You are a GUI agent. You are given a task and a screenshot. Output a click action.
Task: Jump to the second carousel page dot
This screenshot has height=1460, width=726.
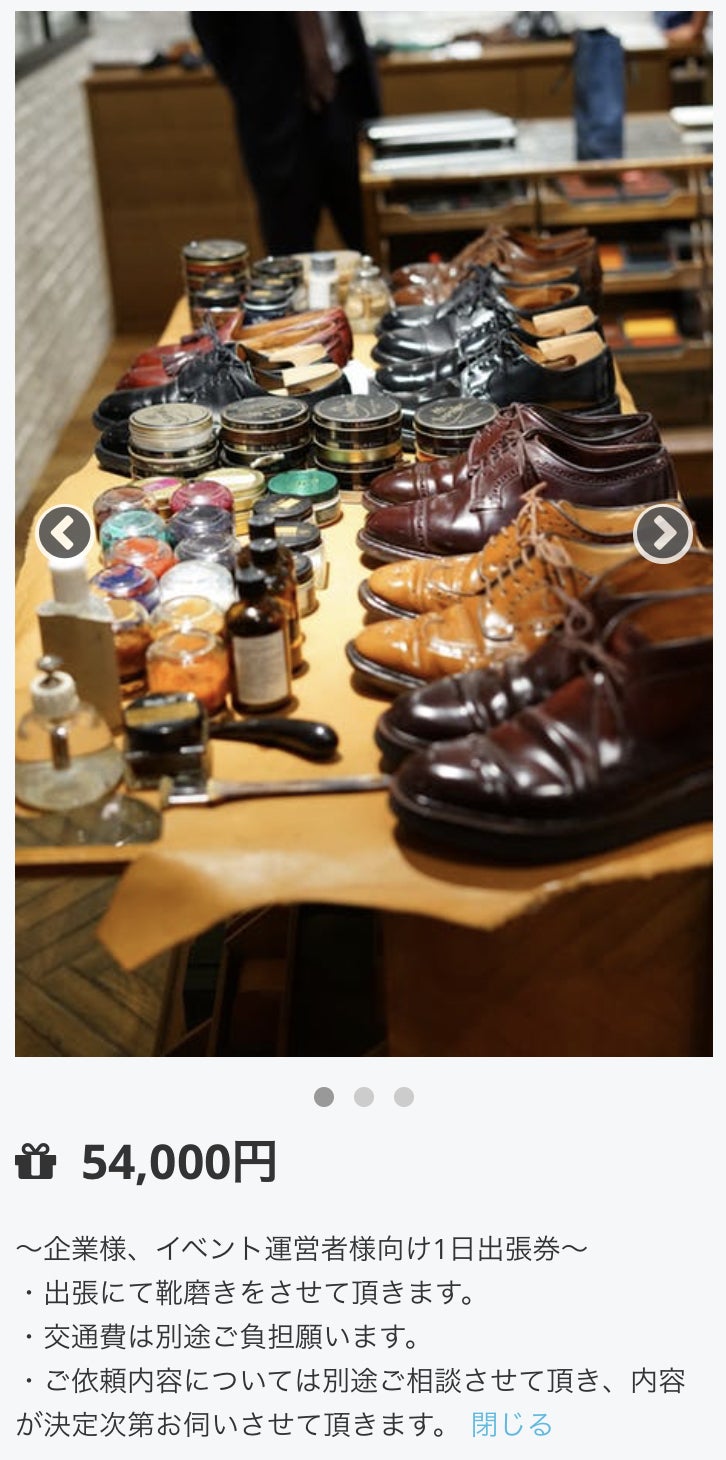coord(364,1097)
